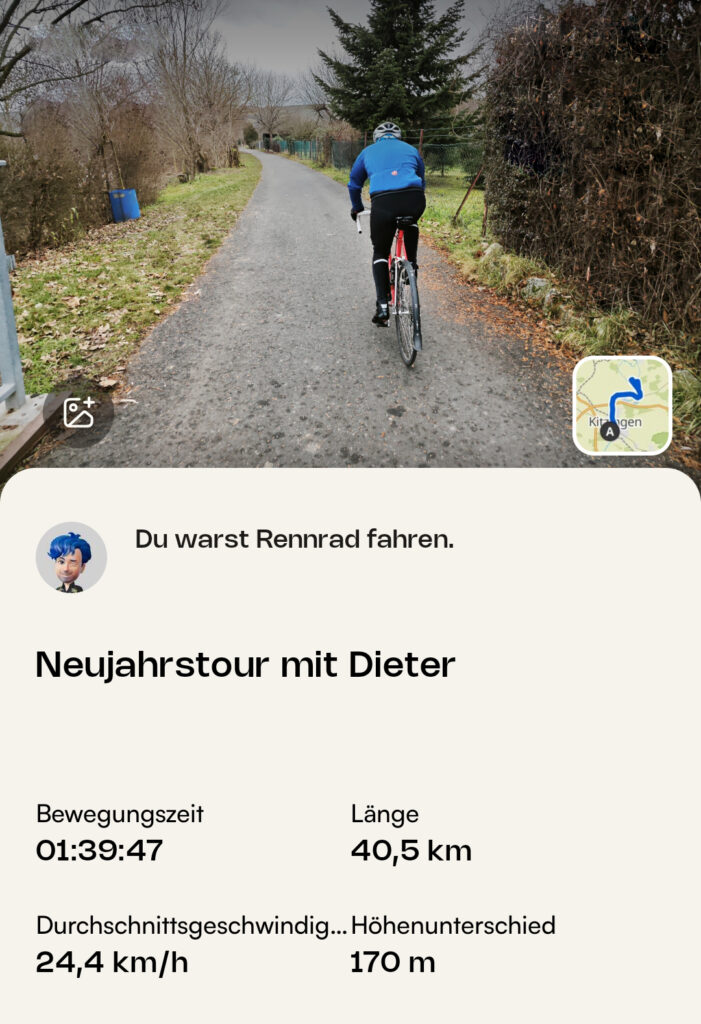The image size is (701, 1024).
Task: Open the blue-haired profile avatar
Action: [71, 557]
